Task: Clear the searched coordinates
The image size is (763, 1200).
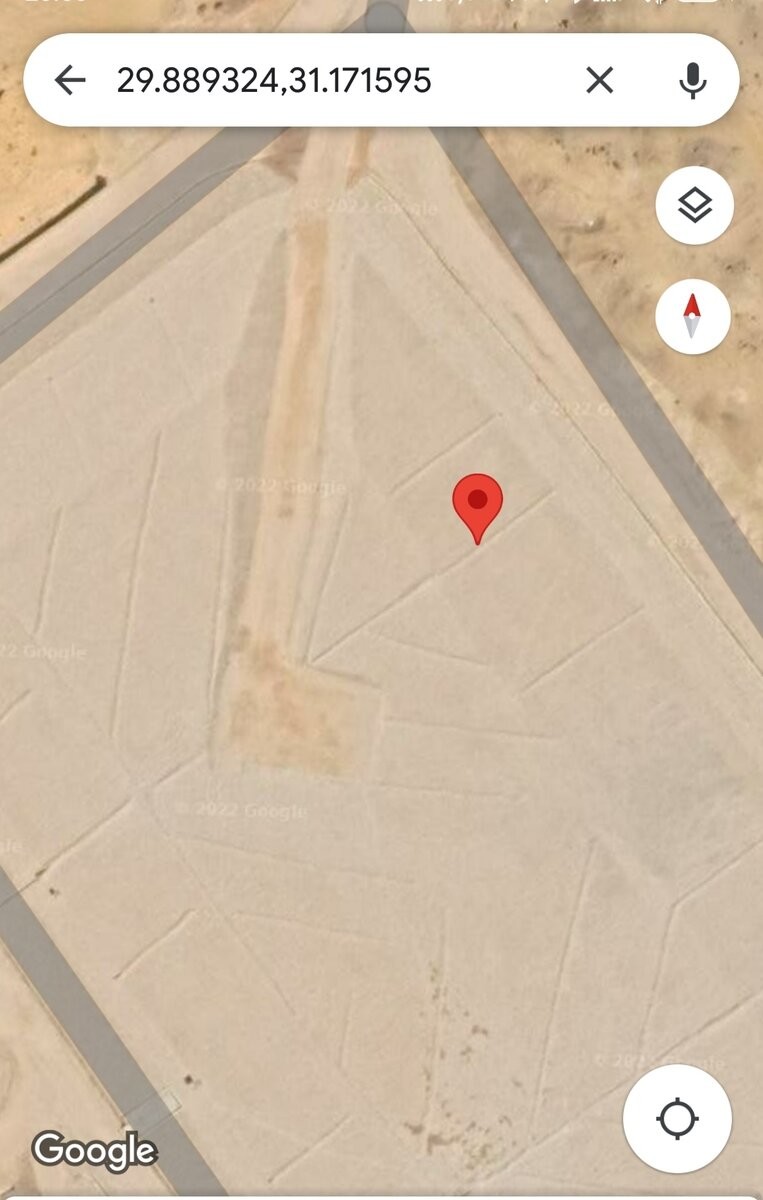Action: (x=599, y=80)
